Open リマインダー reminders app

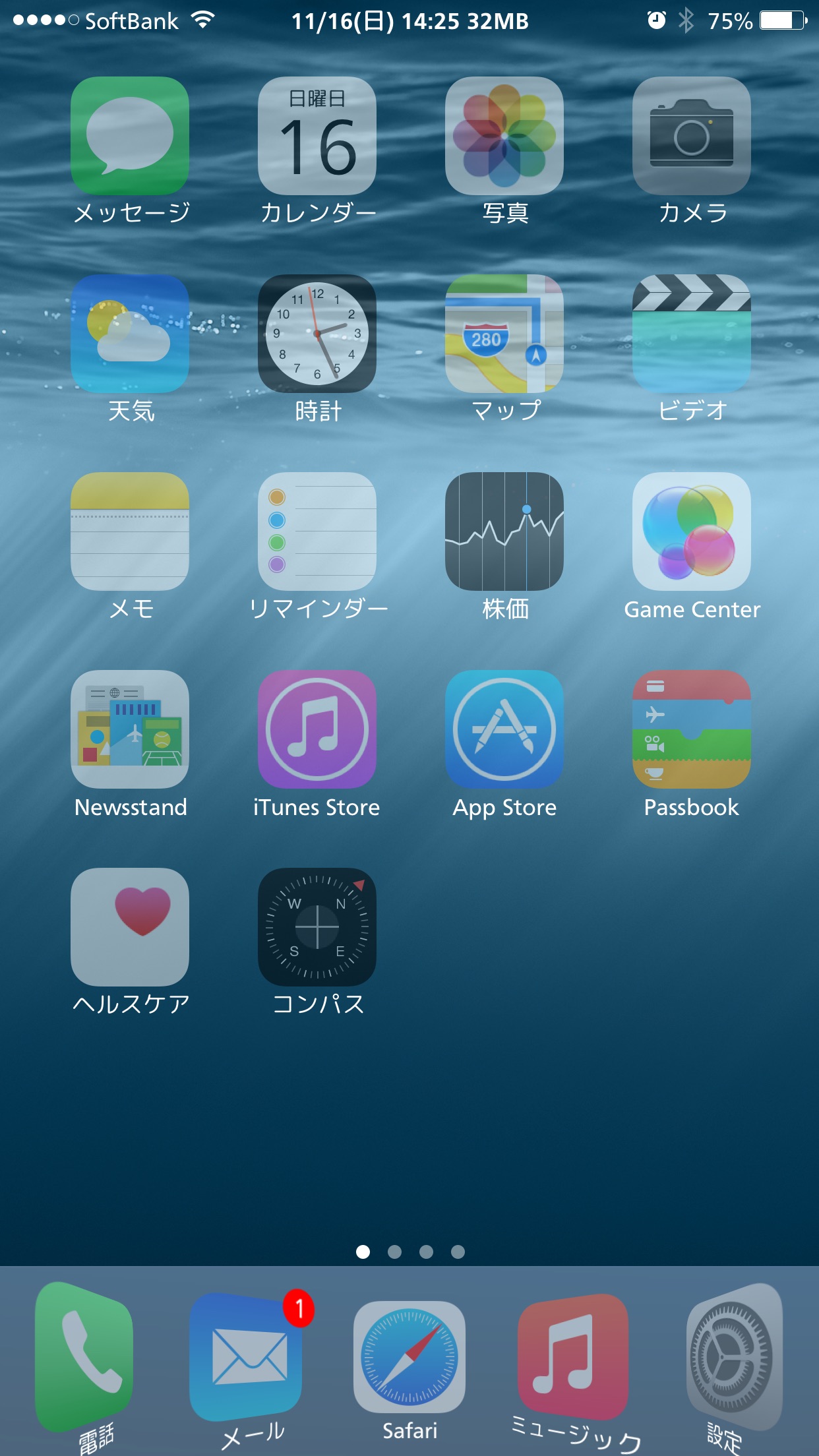coord(317,531)
